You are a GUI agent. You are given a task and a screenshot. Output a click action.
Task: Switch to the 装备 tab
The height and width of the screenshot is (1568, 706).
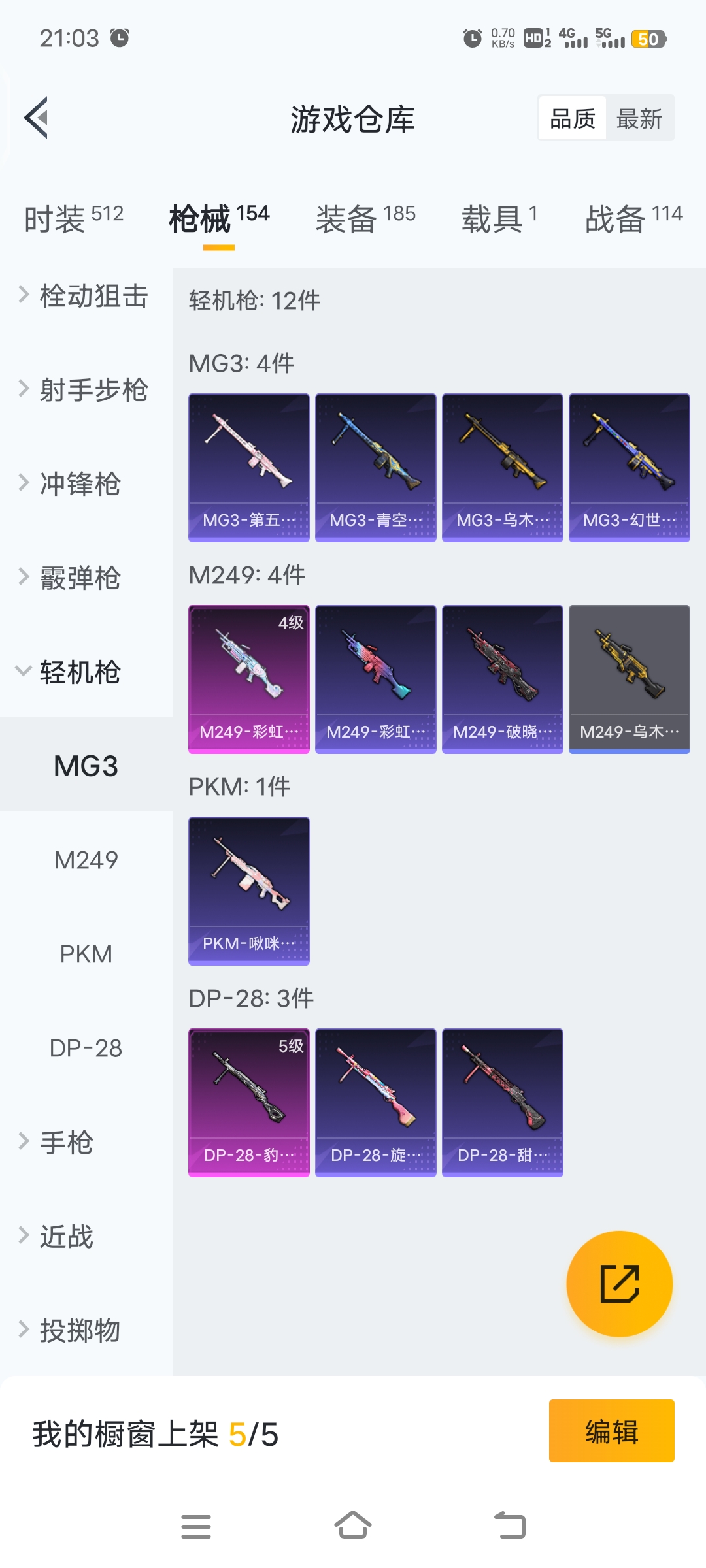365,218
